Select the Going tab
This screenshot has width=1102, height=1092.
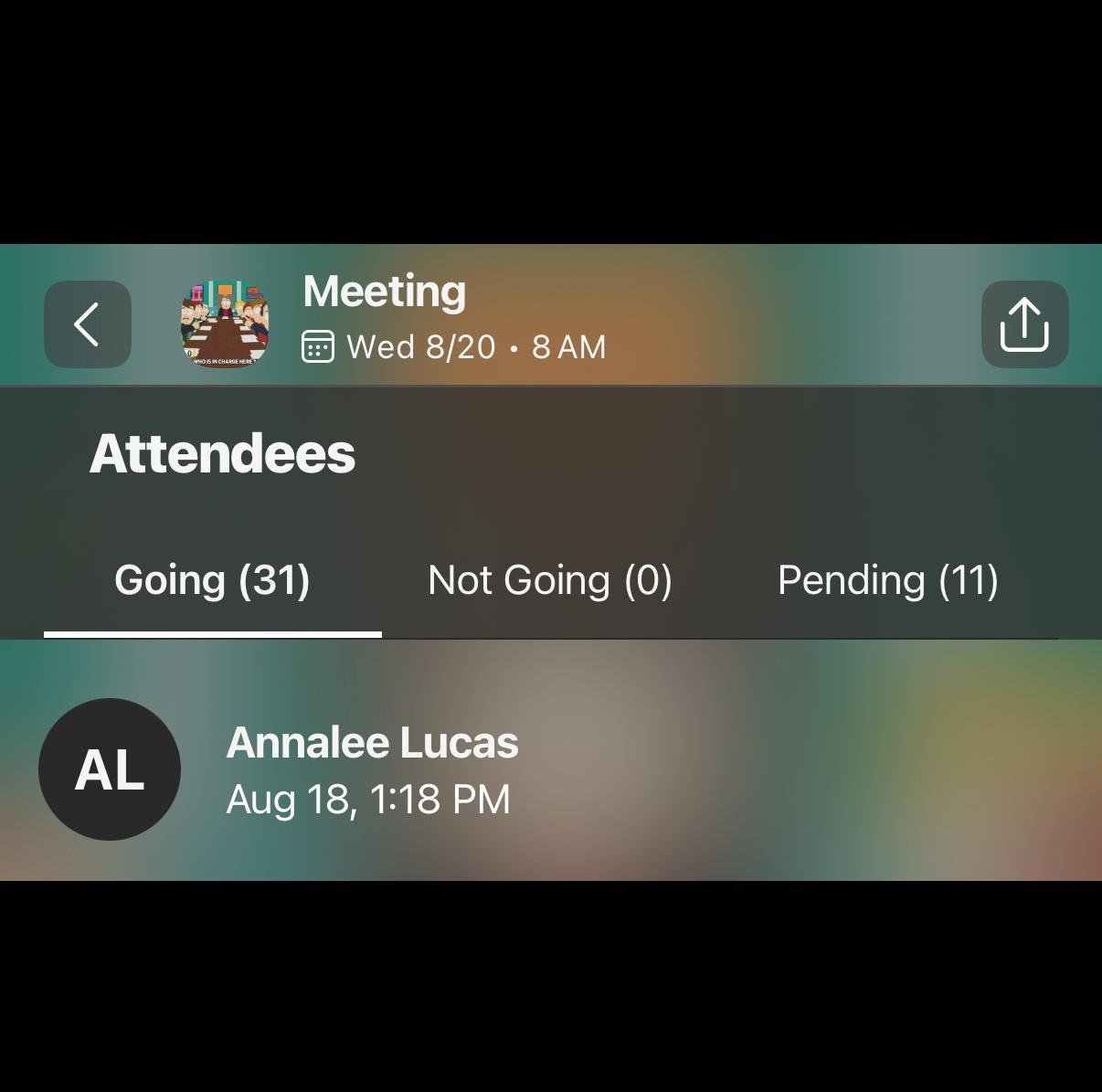click(212, 581)
